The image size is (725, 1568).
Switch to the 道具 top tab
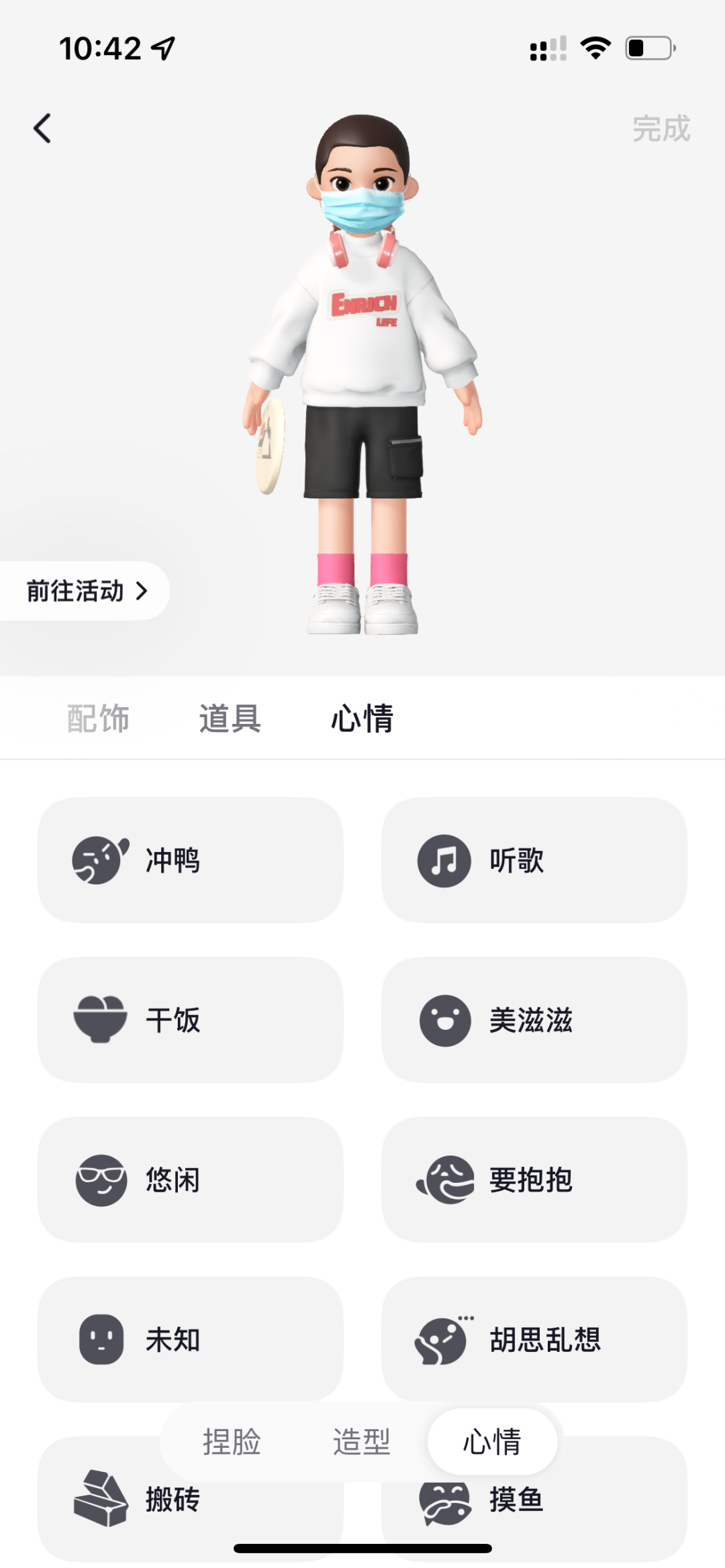point(230,719)
